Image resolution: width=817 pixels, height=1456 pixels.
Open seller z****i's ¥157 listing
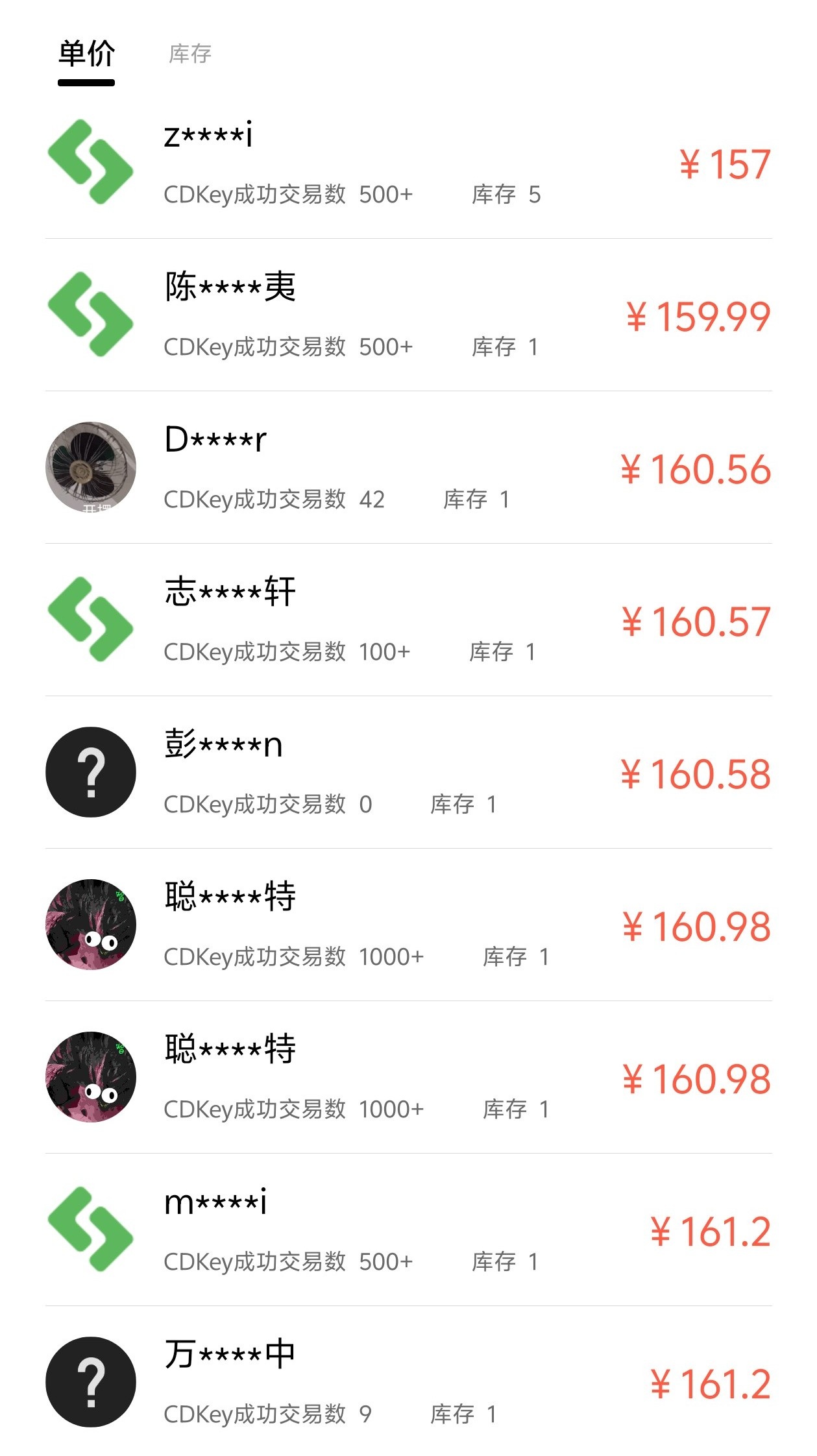tap(408, 164)
